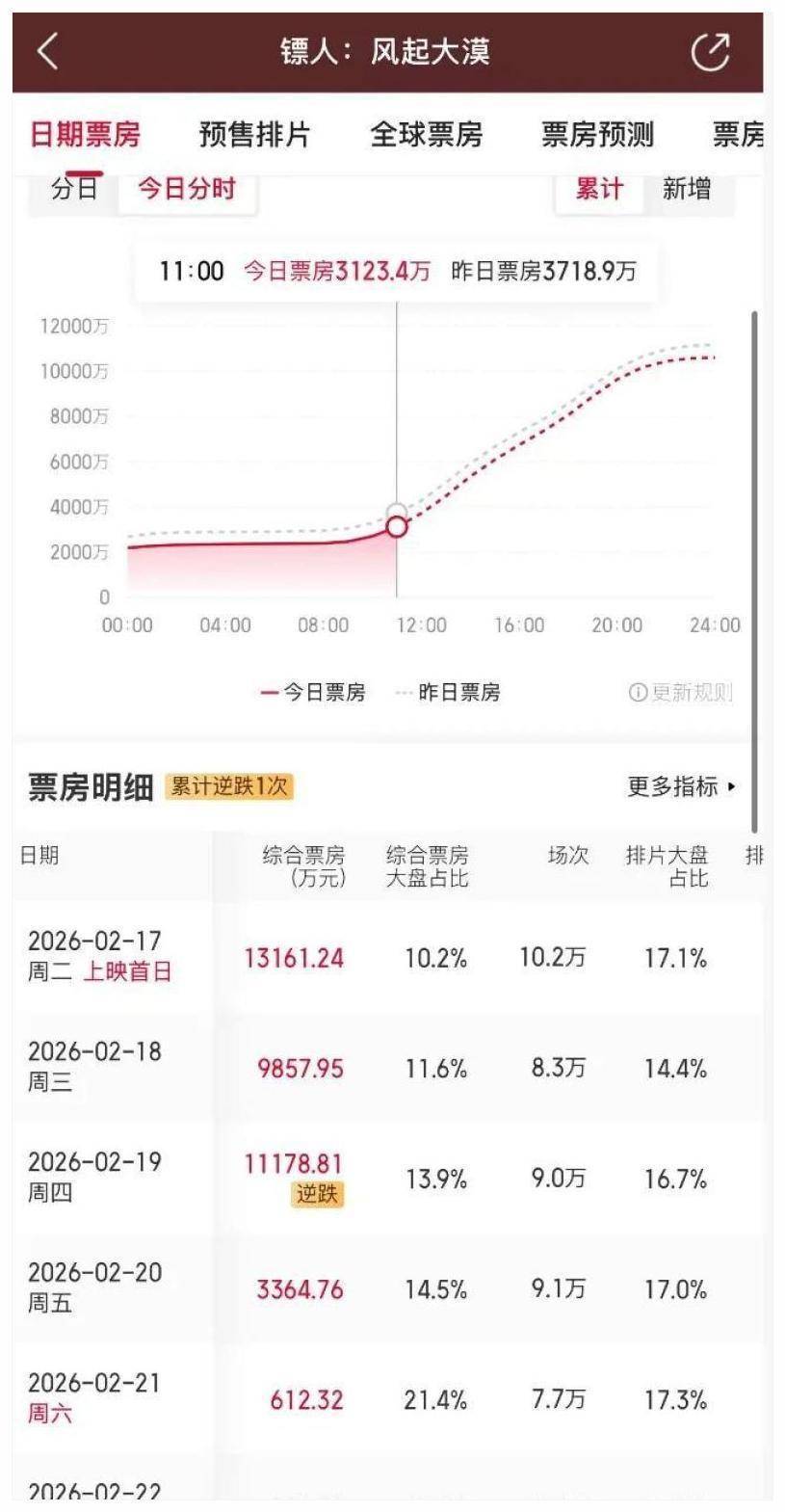Switch to the 预售排片 tab
This screenshot has width=785, height=1512.
[254, 135]
